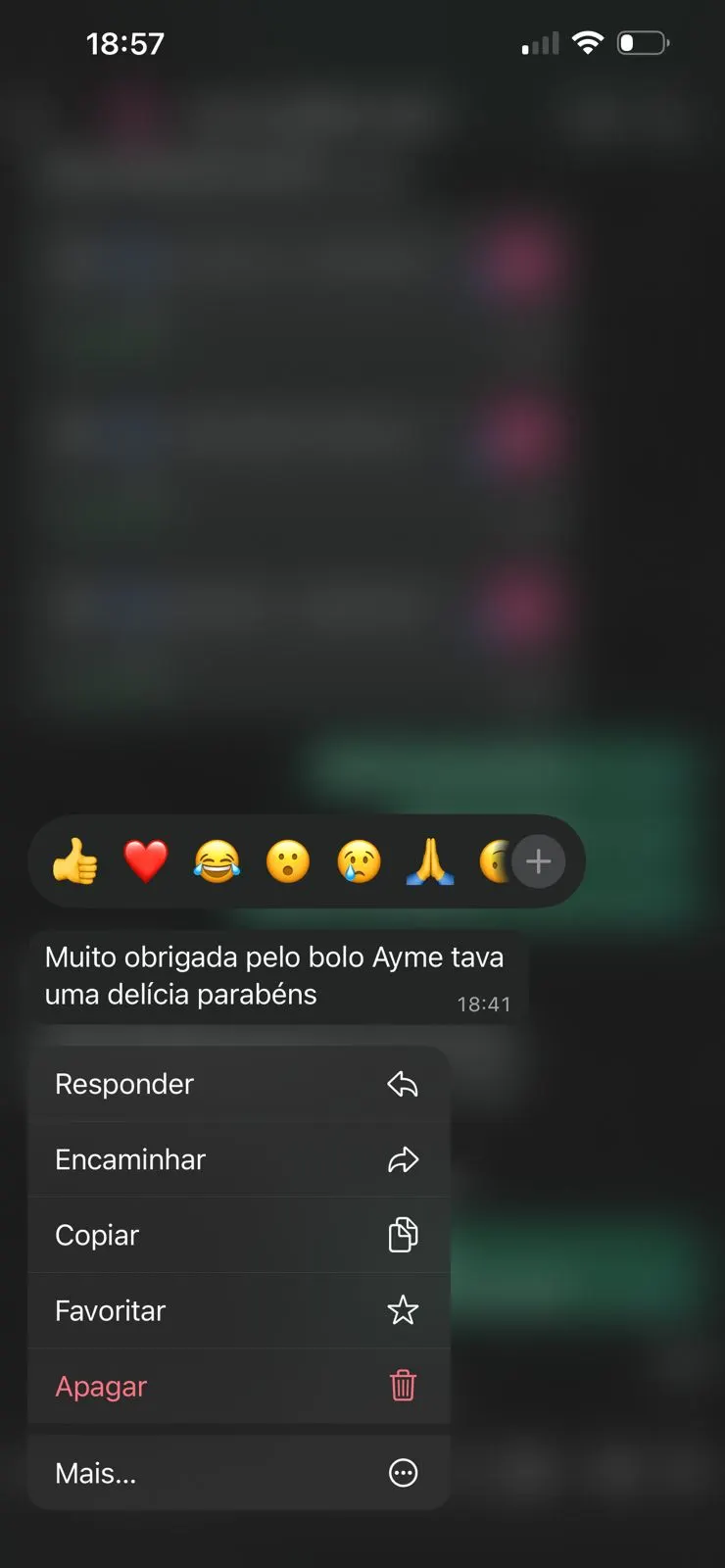
Task: Select Encaminhar to forward the message
Action: (x=130, y=1159)
